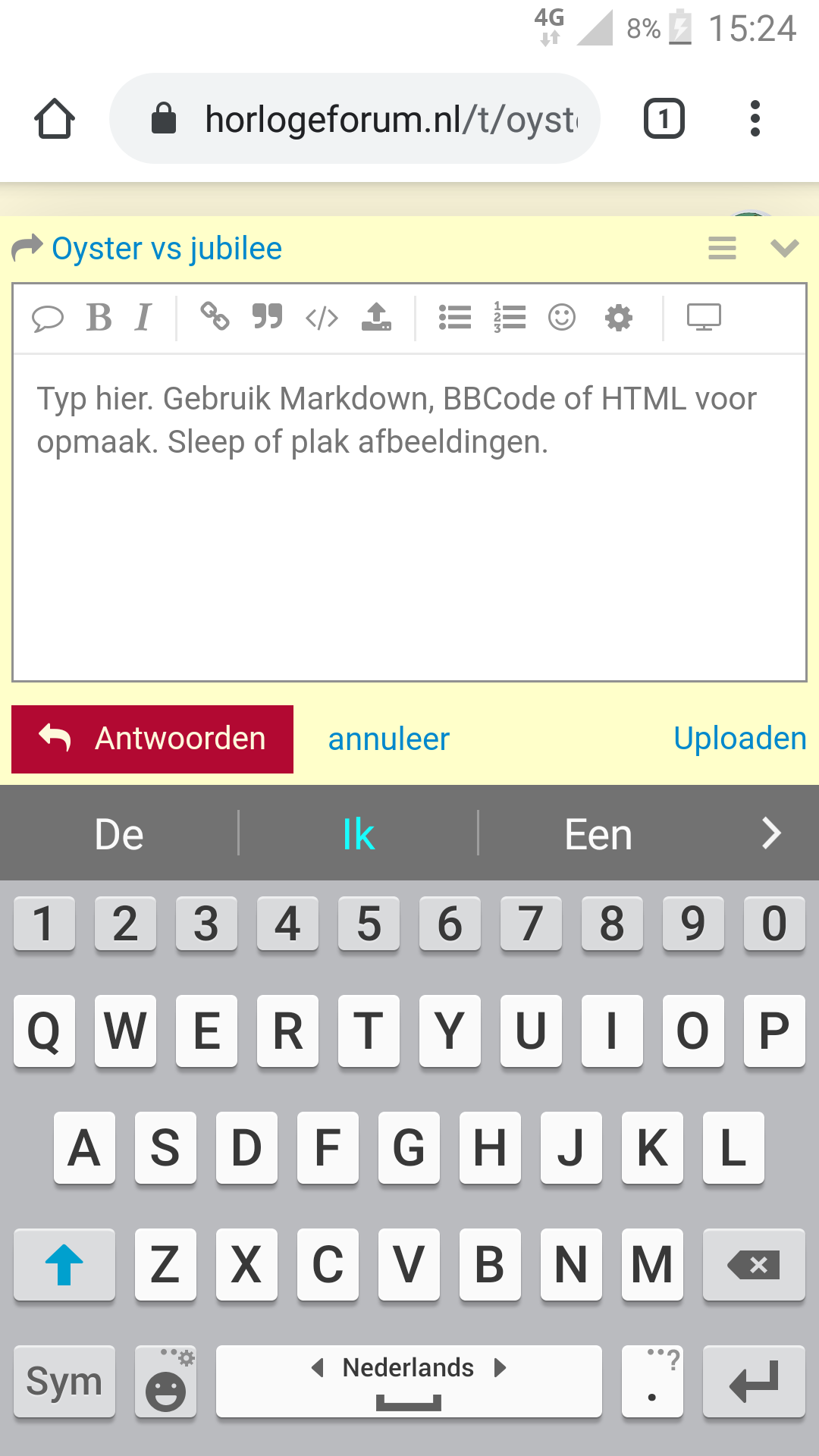Open the browser overflow menu
This screenshot has width=819, height=1456.
755,119
